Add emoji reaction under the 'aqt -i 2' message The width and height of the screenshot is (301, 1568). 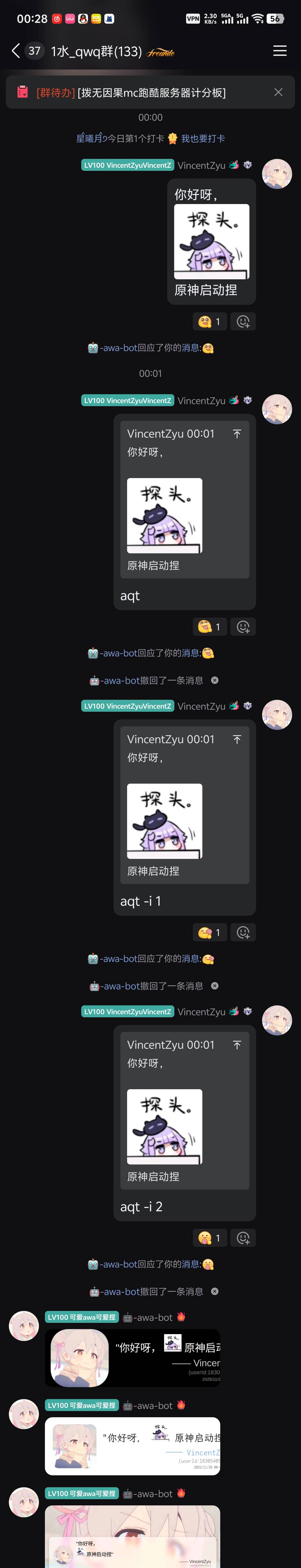[243, 1238]
